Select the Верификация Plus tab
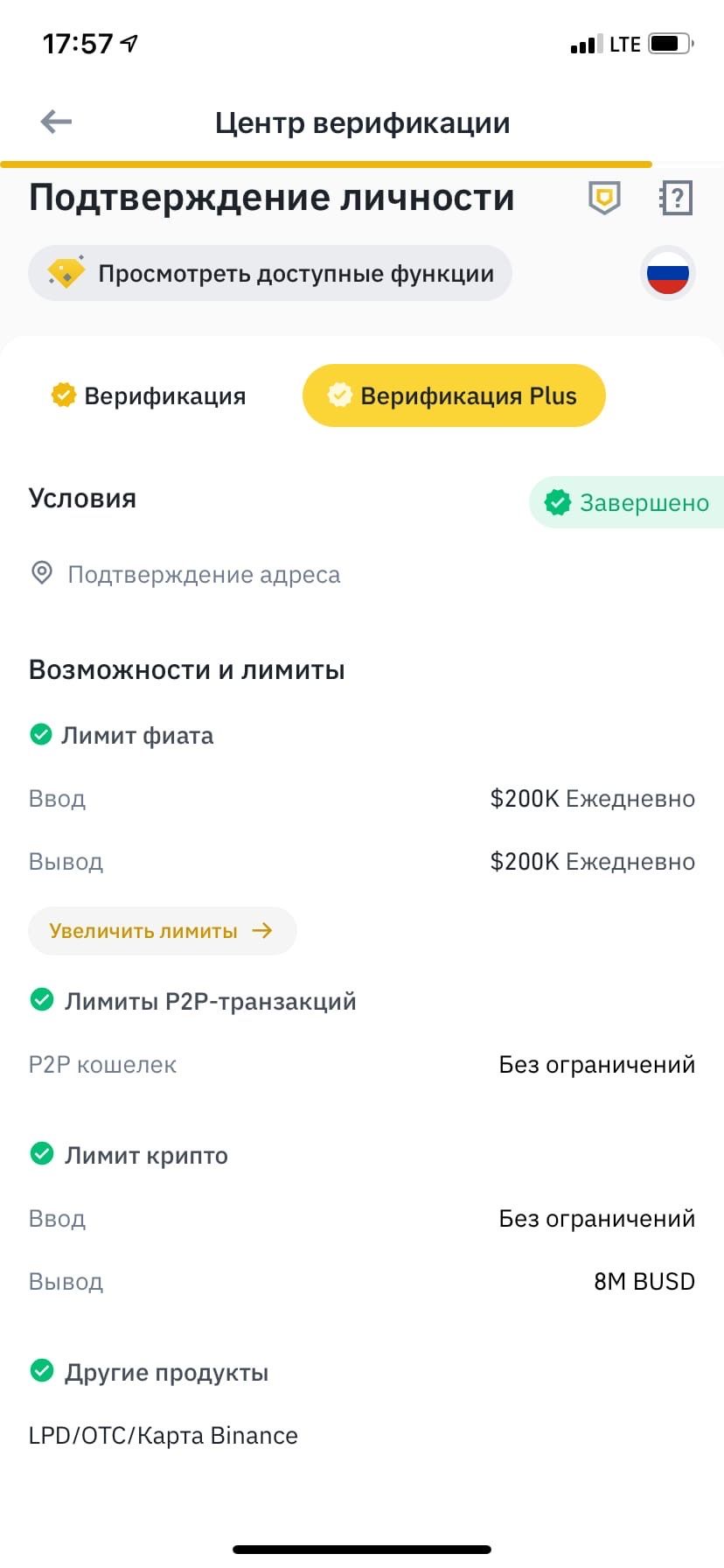The width and height of the screenshot is (724, 1568). point(454,395)
